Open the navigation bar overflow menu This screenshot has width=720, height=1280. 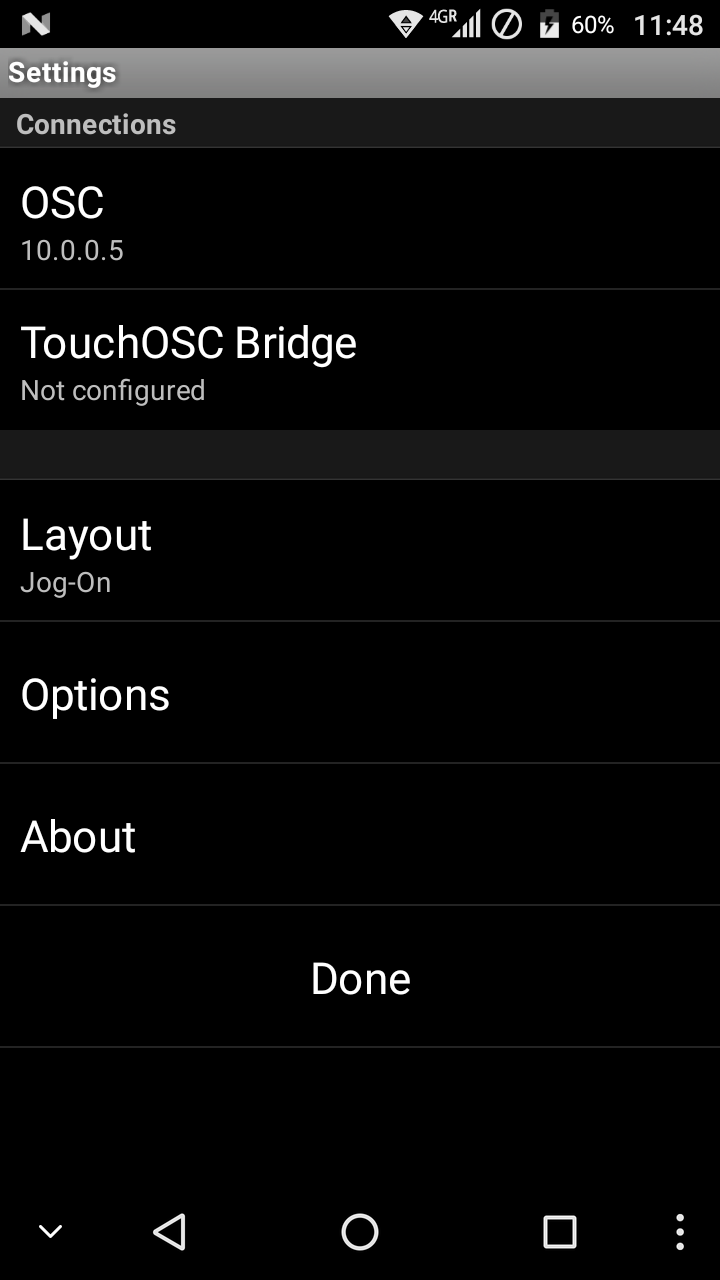coord(680,1231)
